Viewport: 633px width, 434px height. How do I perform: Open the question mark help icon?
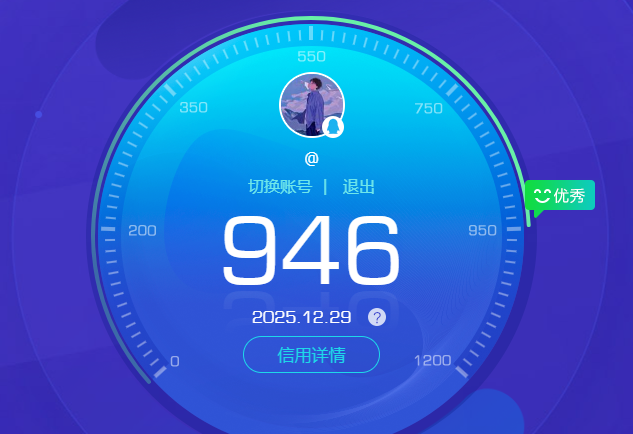tap(376, 318)
